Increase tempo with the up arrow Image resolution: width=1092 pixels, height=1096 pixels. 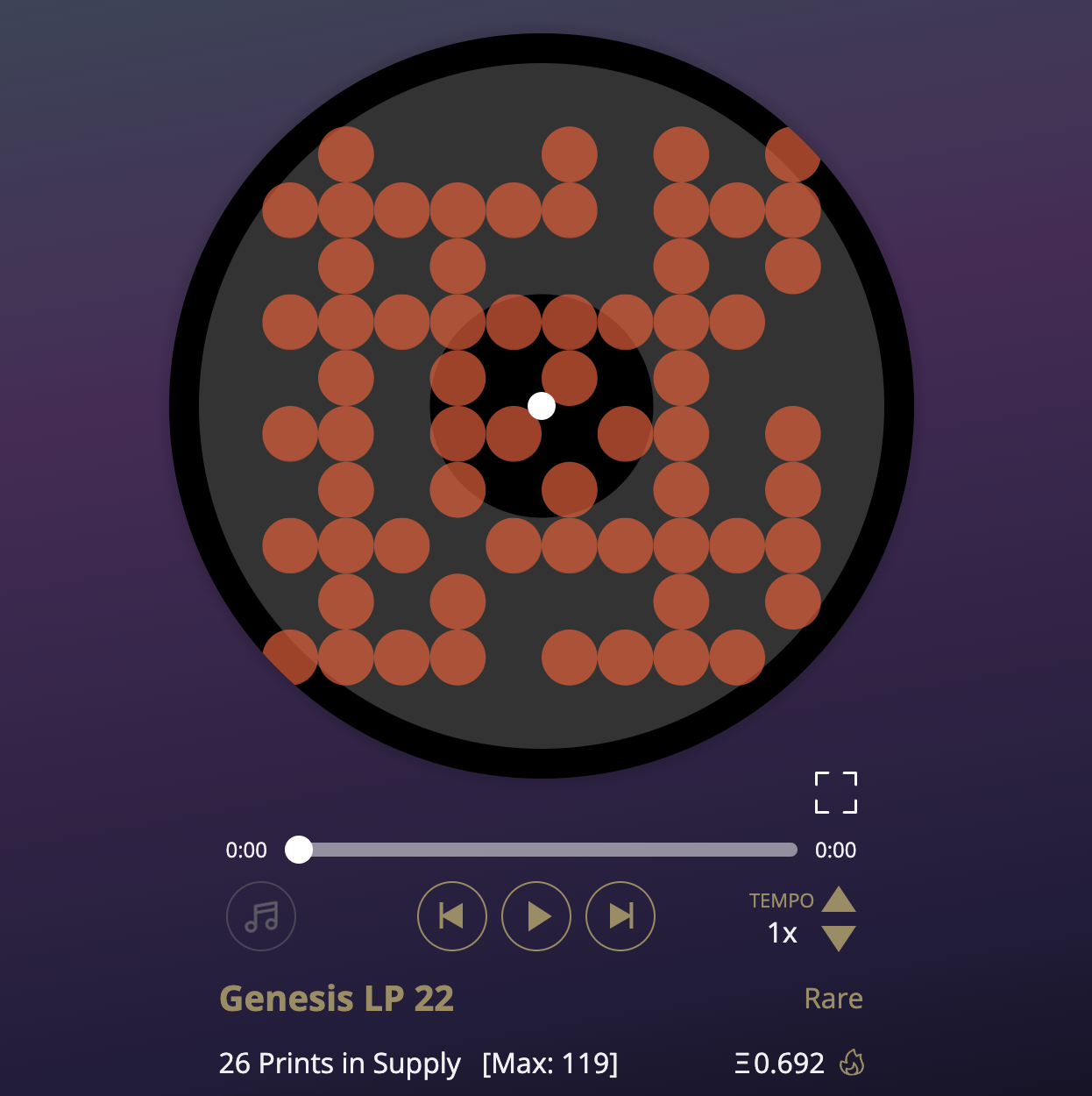[839, 900]
